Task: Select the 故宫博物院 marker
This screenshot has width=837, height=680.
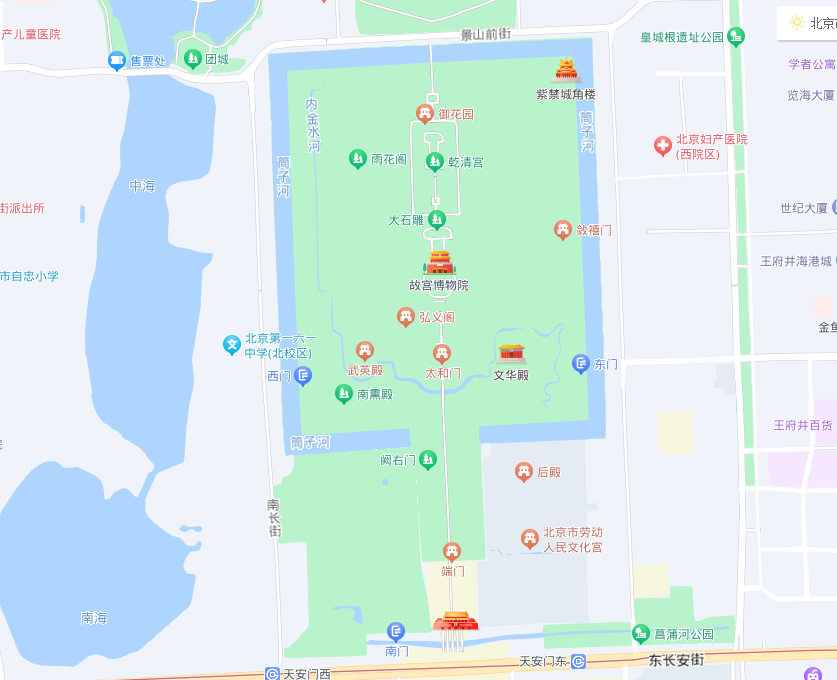Action: [x=439, y=263]
